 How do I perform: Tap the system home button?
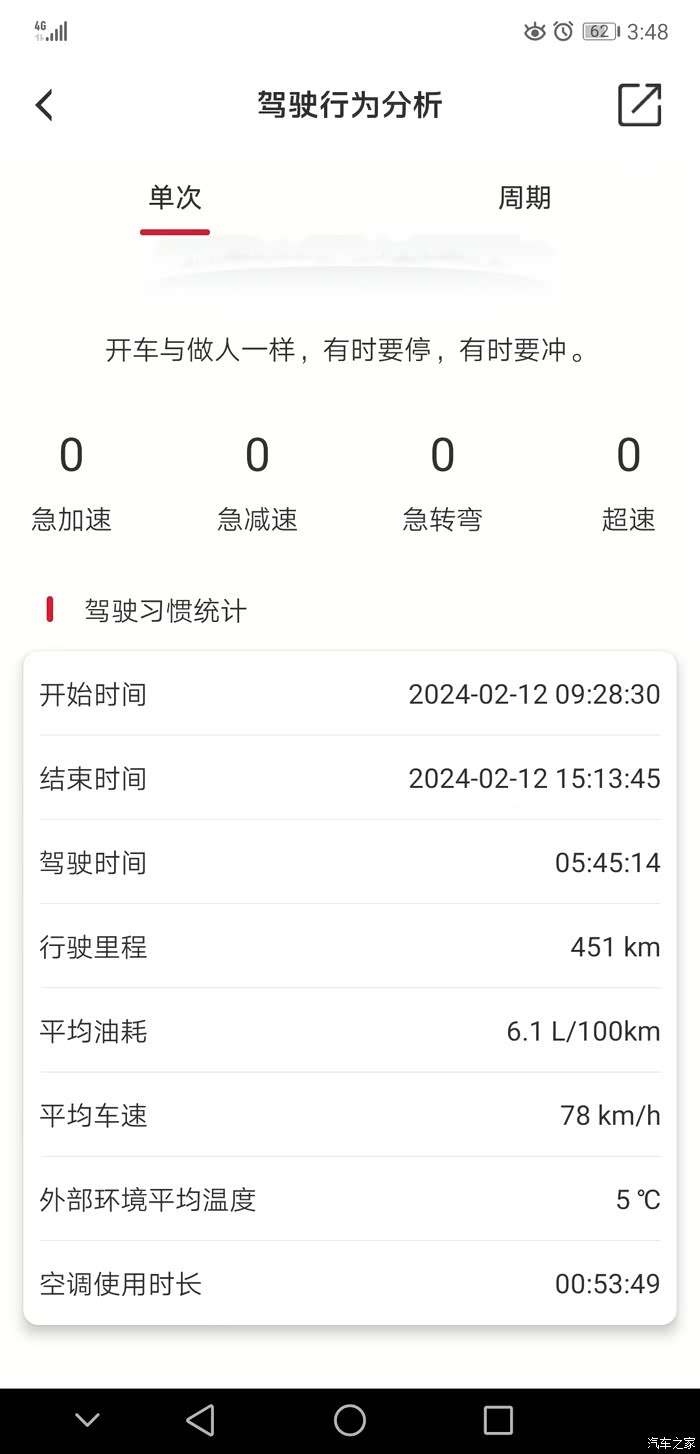coord(350,1420)
